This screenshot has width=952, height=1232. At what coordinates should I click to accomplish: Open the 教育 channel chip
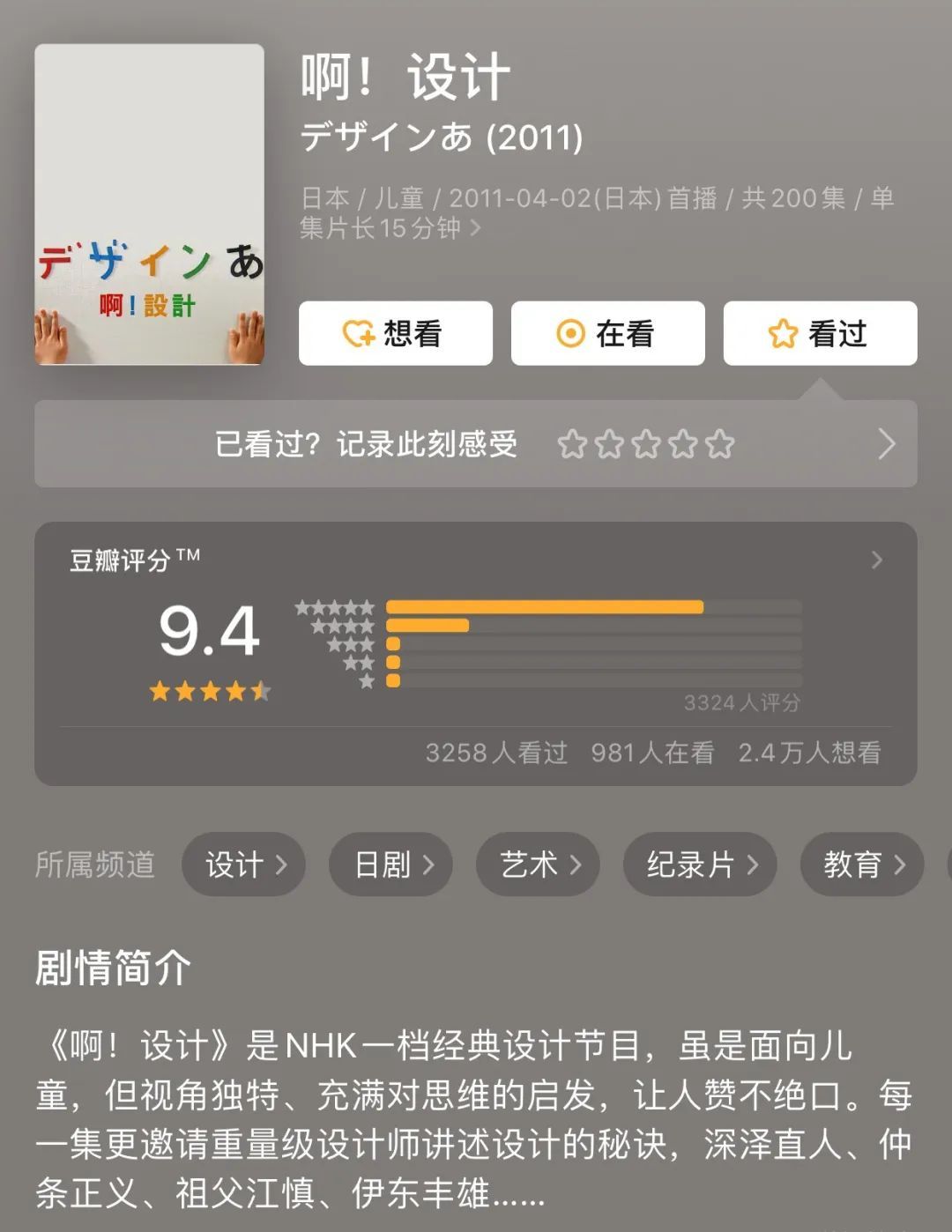pyautogui.click(x=861, y=865)
